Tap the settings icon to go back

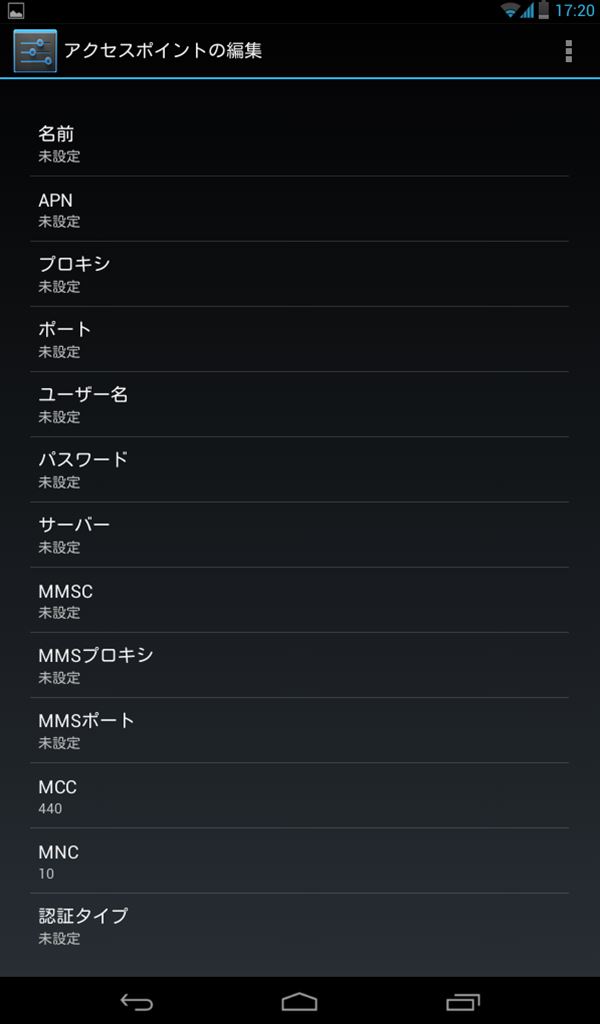(x=35, y=50)
